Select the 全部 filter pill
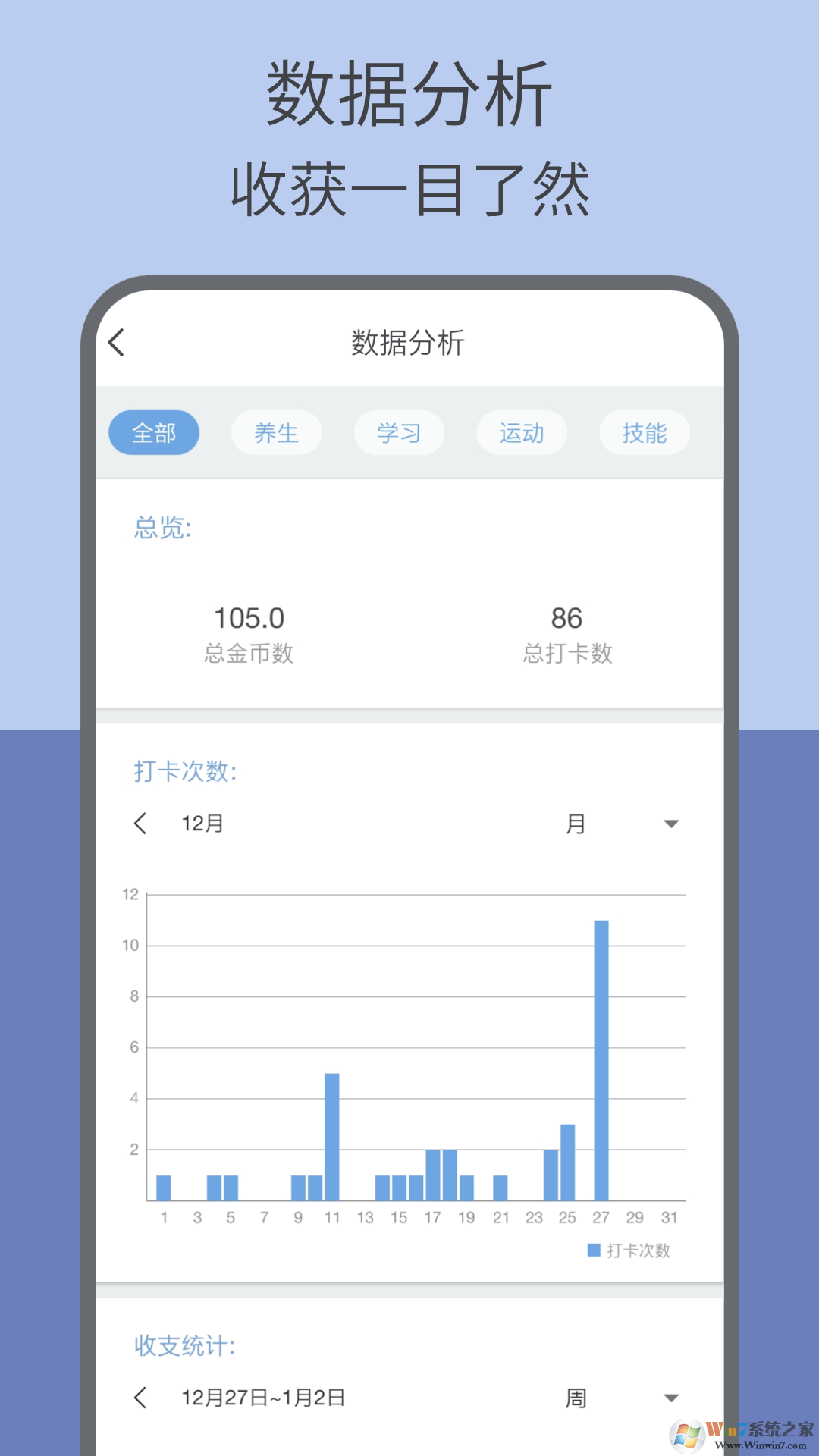 click(x=154, y=432)
